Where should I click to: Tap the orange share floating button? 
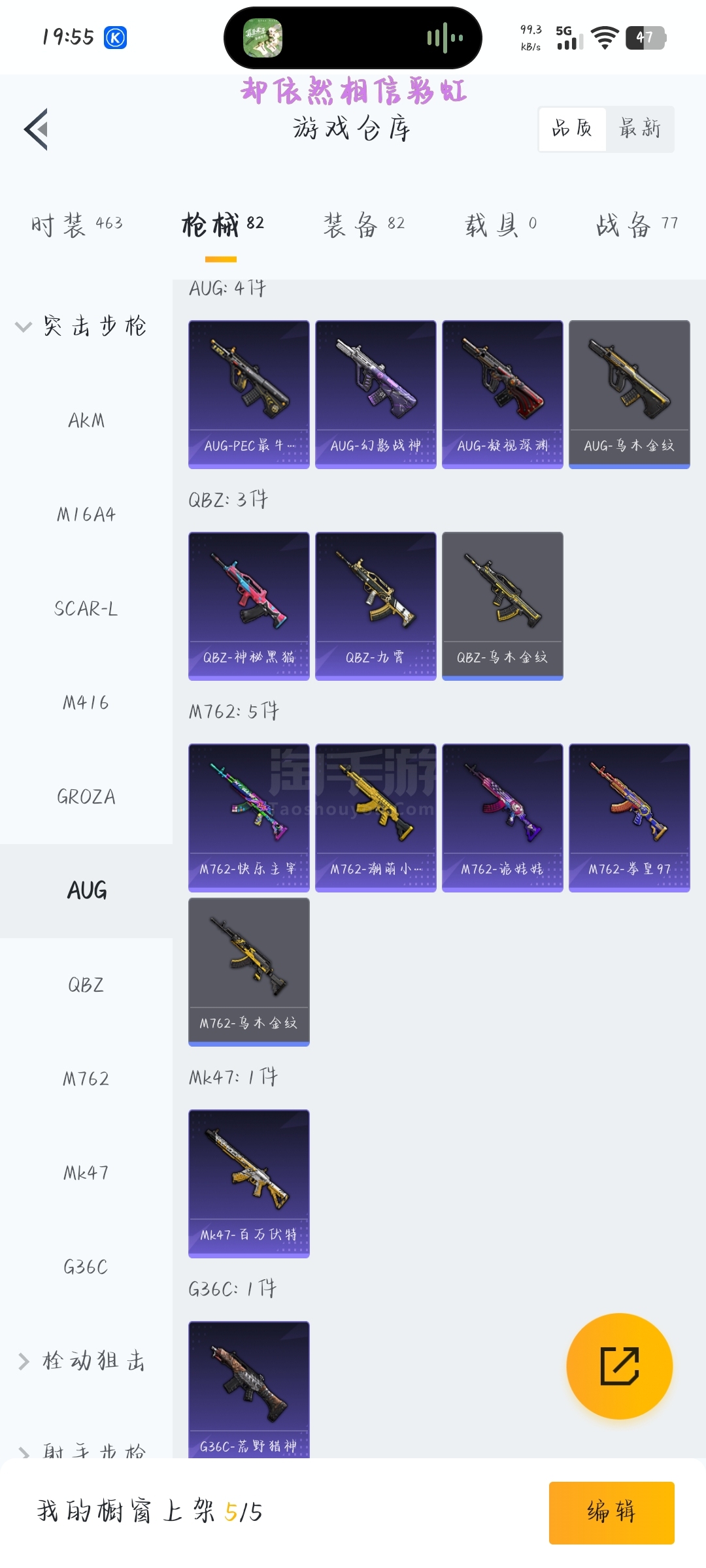click(x=619, y=1366)
